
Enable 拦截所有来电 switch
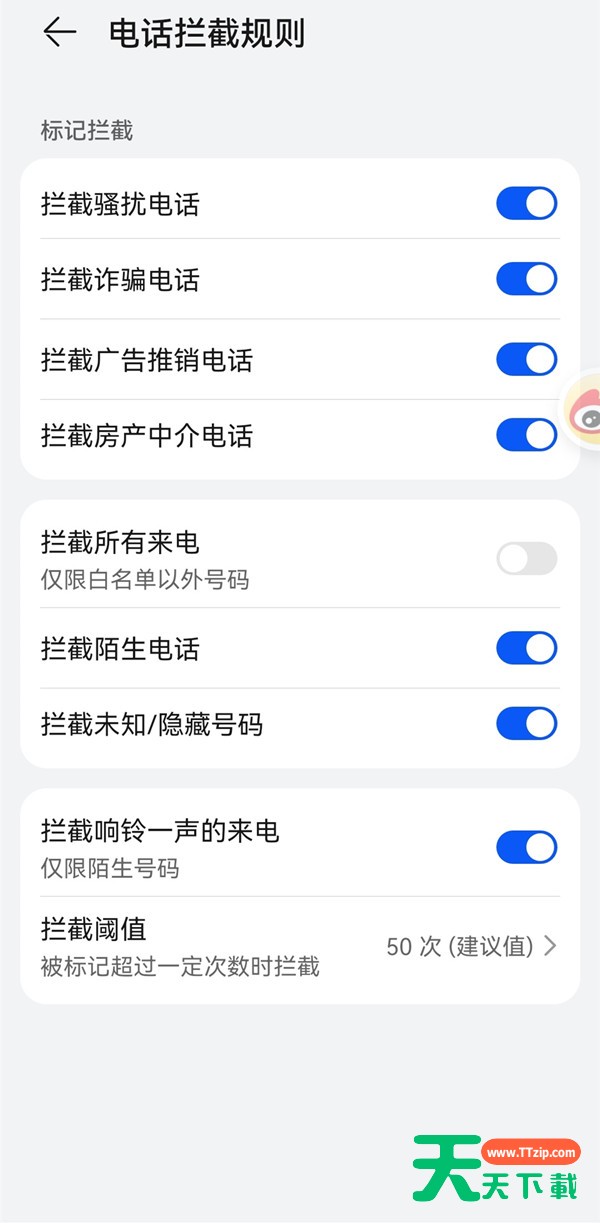pyautogui.click(x=527, y=559)
